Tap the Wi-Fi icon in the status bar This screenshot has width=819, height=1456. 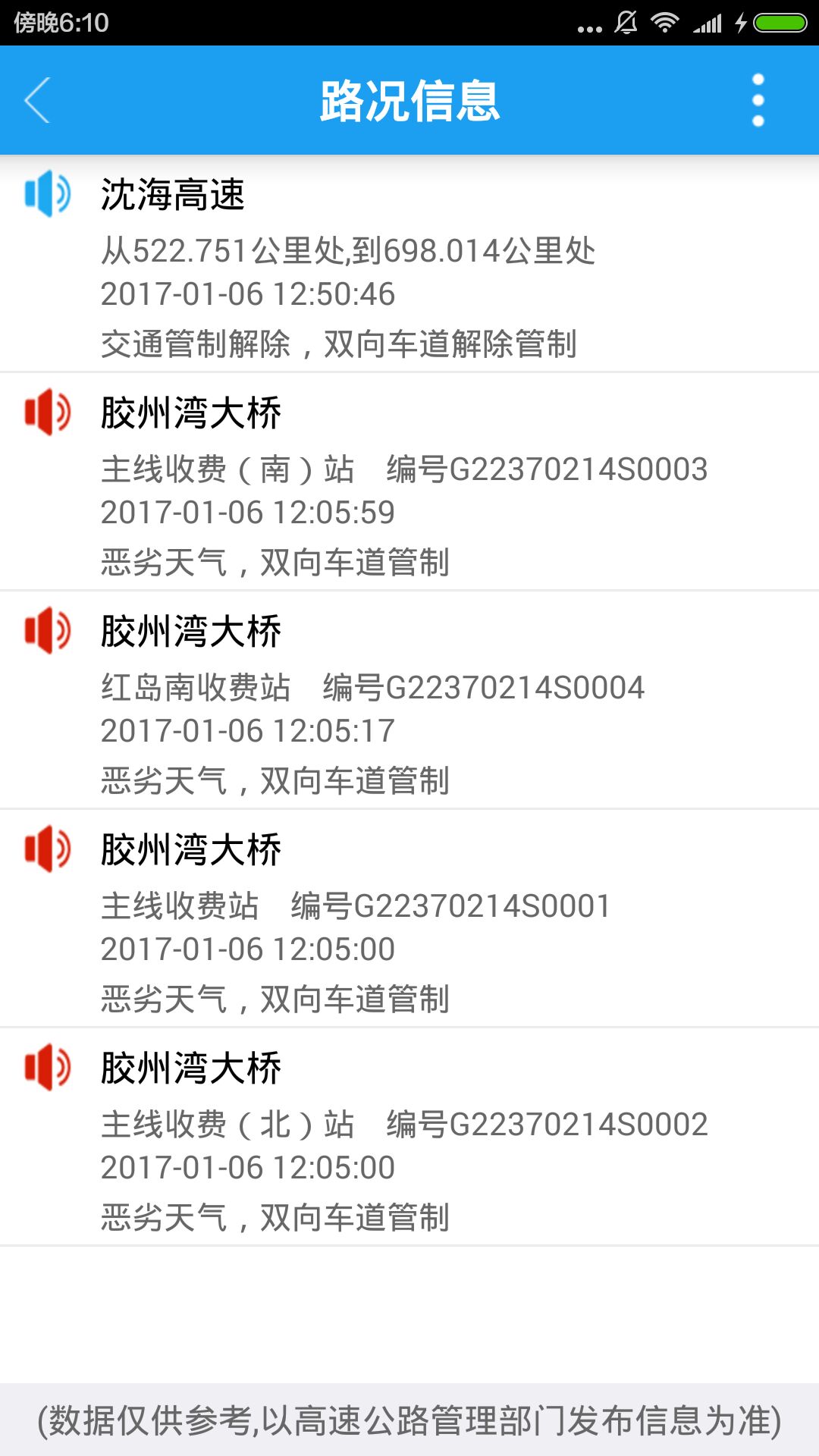click(x=664, y=23)
